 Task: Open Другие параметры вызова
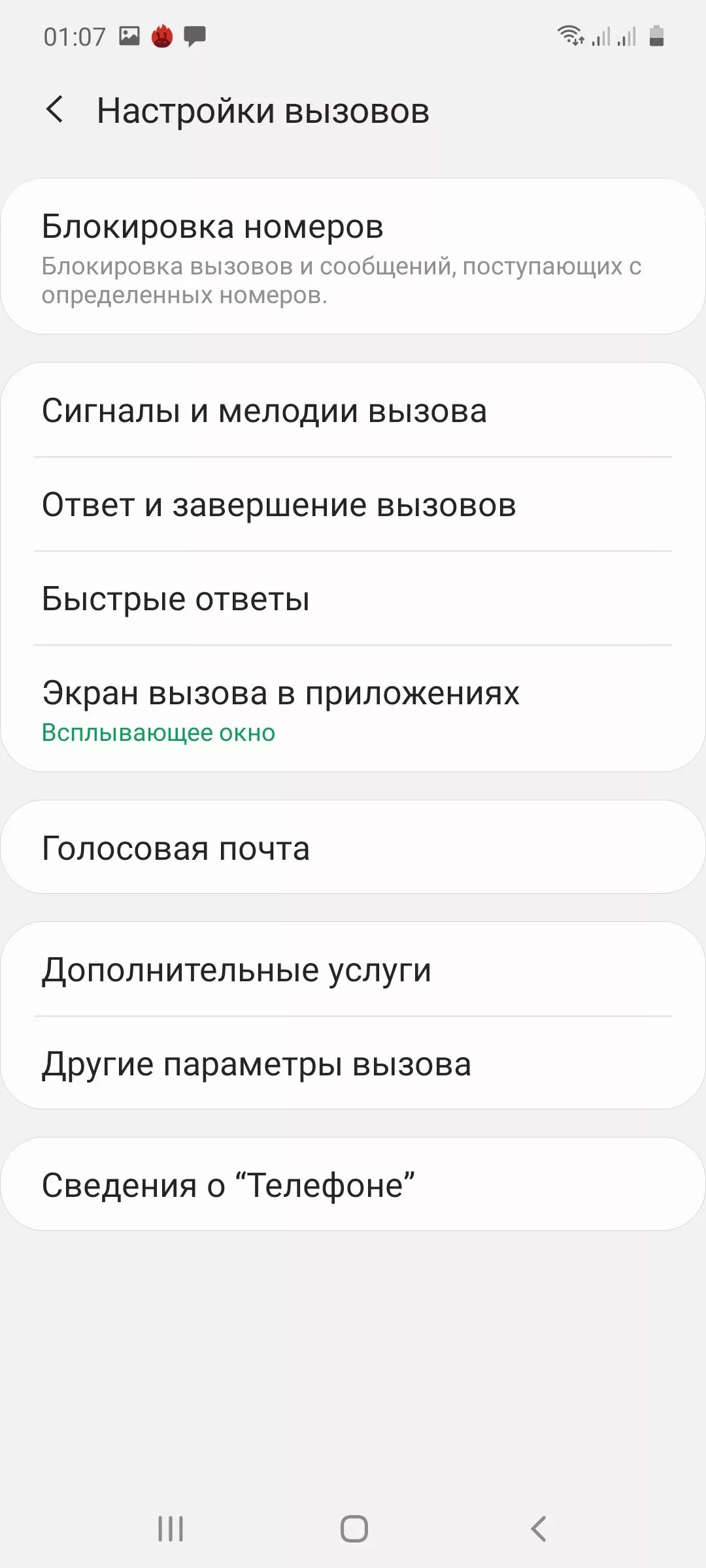tap(353, 1064)
